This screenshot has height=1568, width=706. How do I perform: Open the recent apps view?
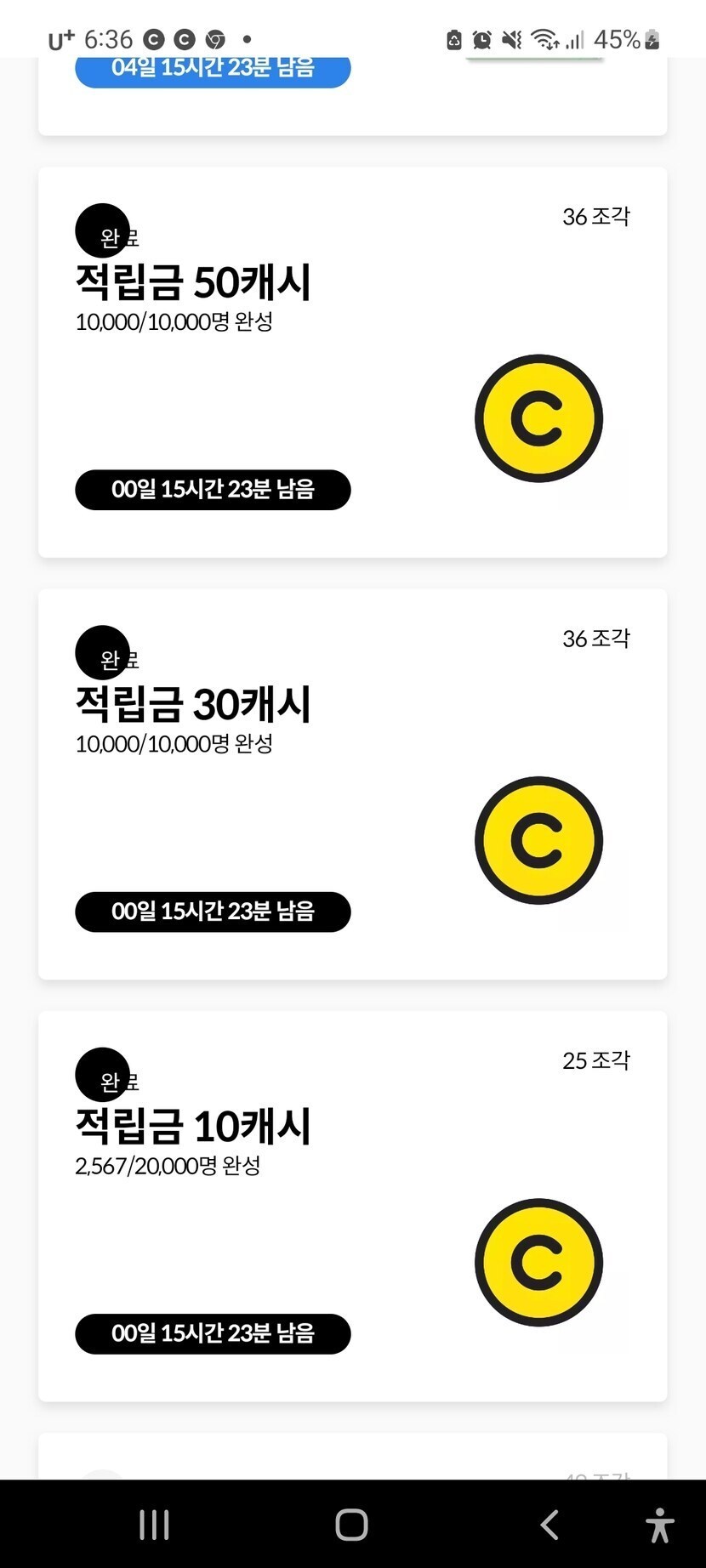[154, 1525]
